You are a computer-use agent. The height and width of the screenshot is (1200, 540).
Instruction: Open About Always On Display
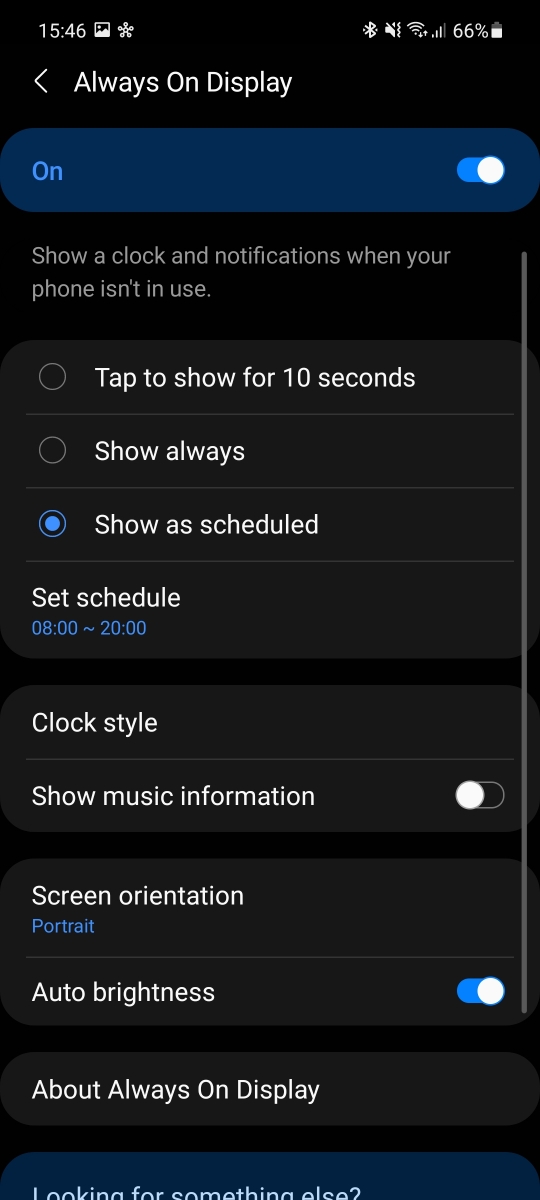click(x=264, y=1089)
